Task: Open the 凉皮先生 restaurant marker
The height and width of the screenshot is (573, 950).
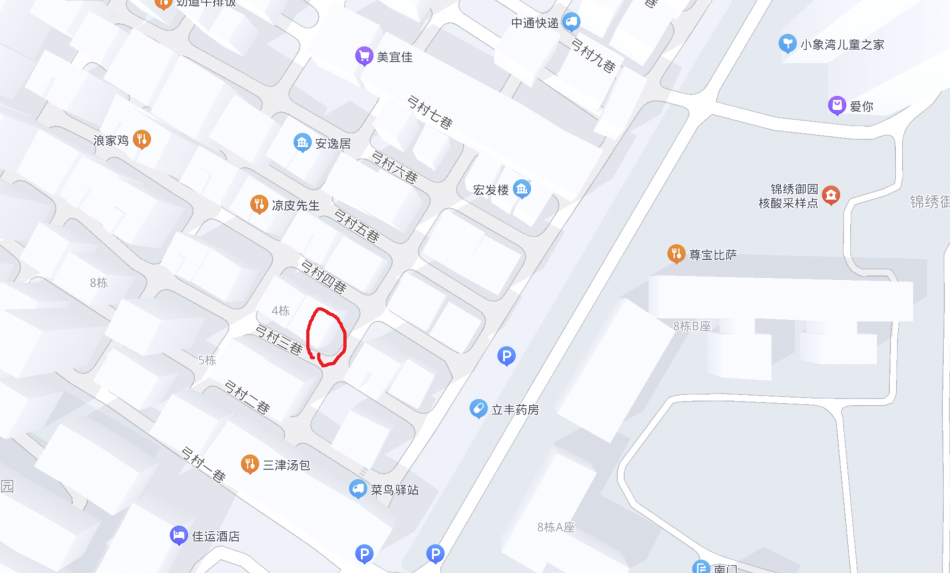Action: point(259,205)
